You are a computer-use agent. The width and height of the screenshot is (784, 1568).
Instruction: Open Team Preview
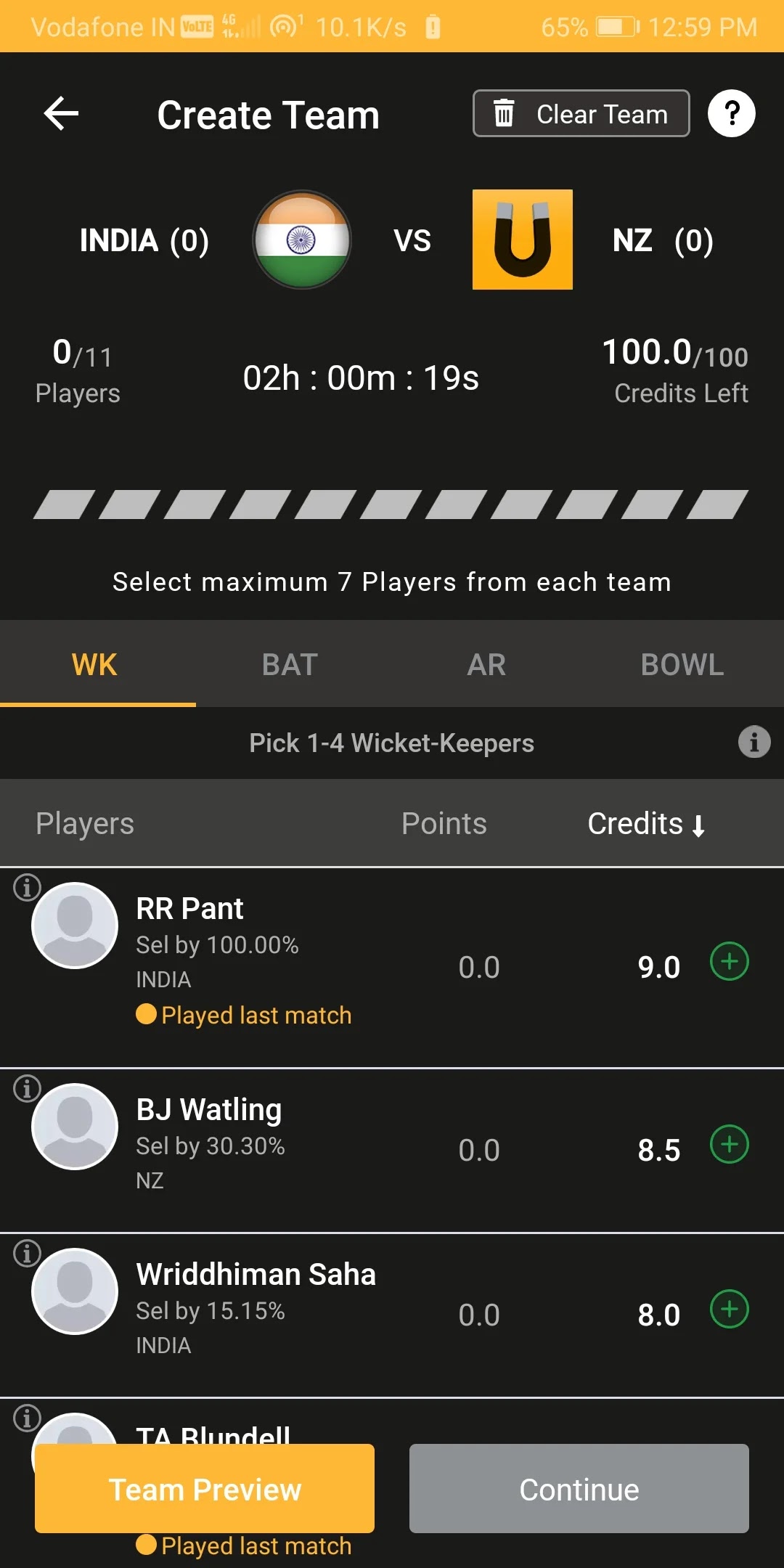205,1489
